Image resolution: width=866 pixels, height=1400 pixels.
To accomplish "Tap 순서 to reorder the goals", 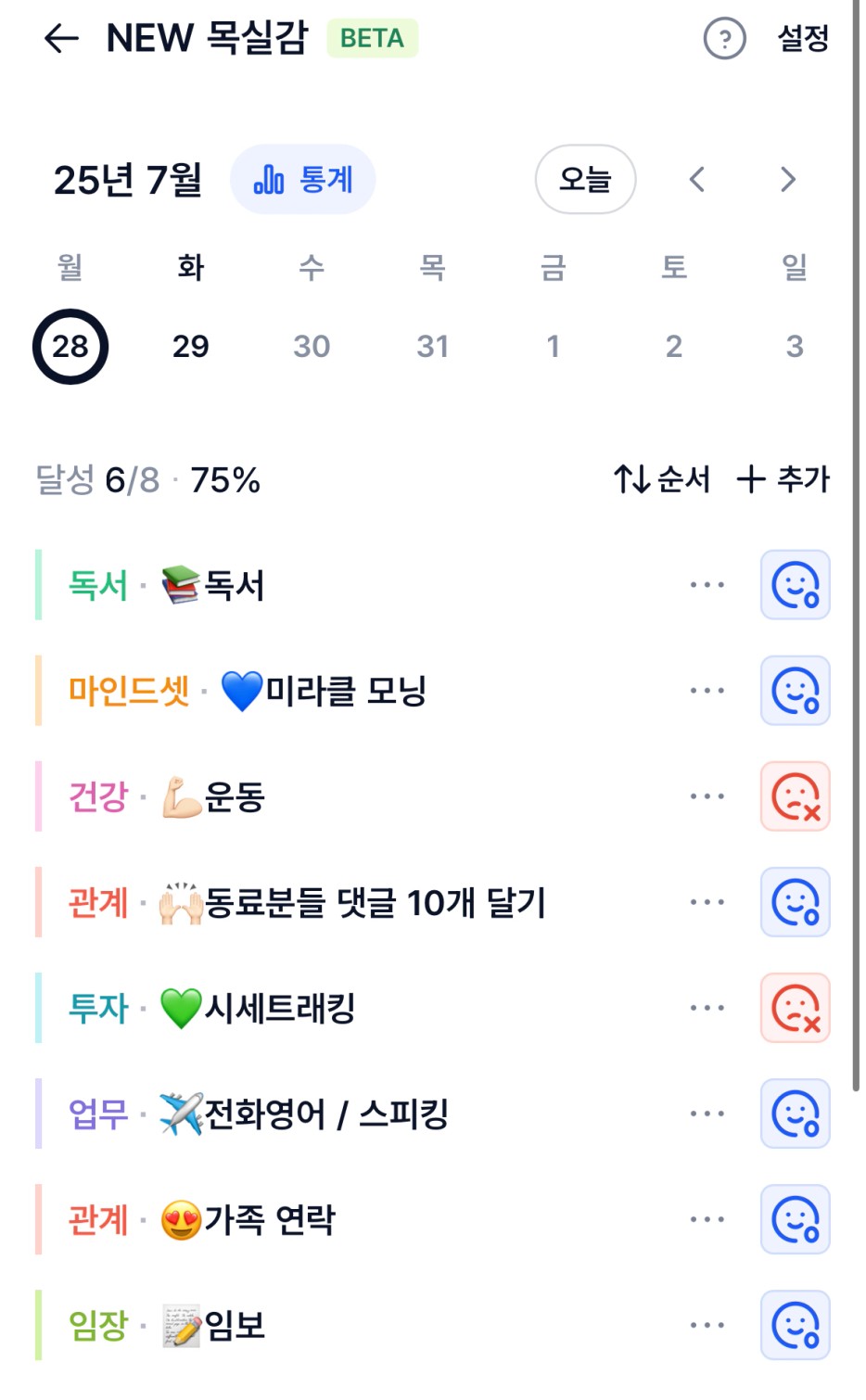I will (x=662, y=479).
